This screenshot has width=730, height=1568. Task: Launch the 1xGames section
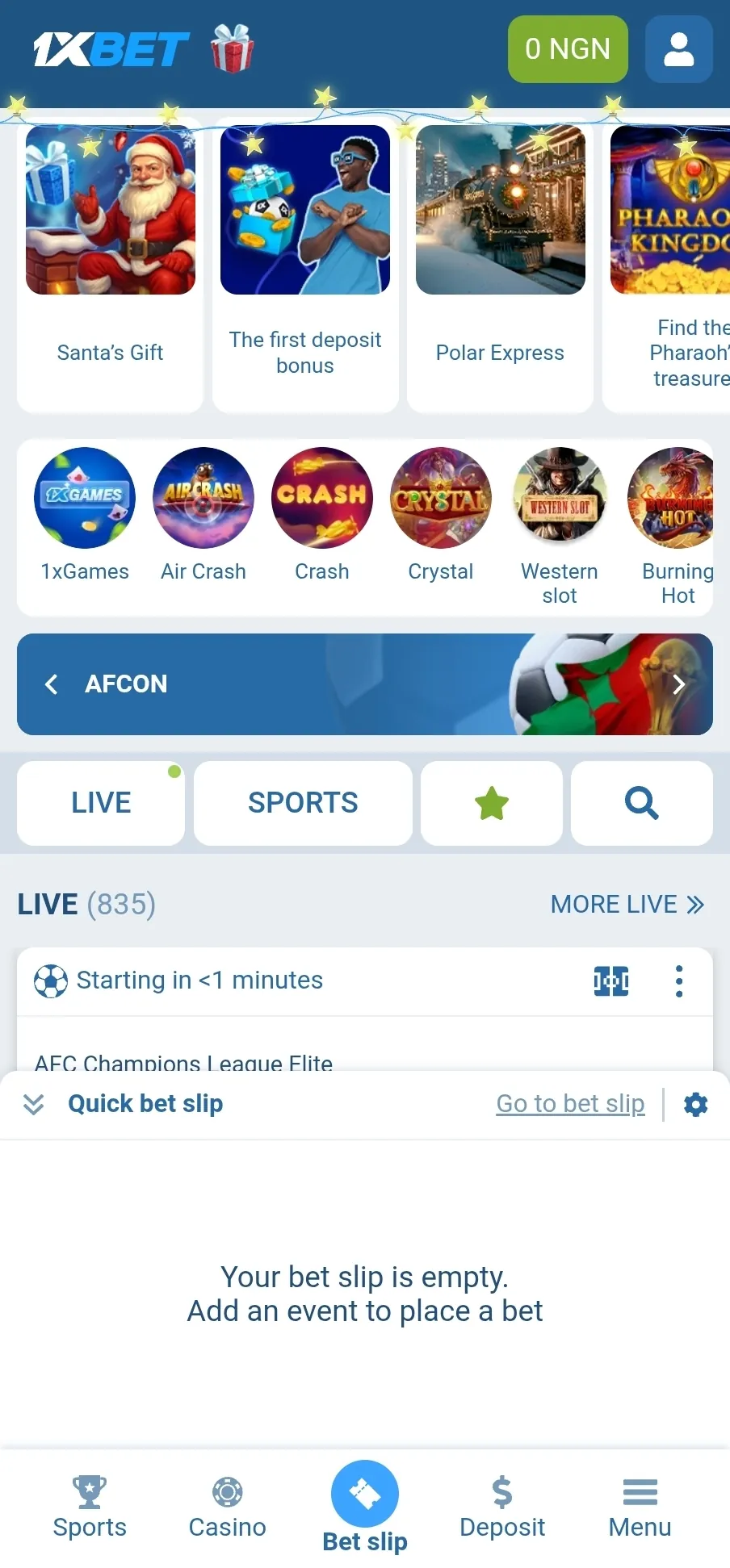(x=85, y=514)
